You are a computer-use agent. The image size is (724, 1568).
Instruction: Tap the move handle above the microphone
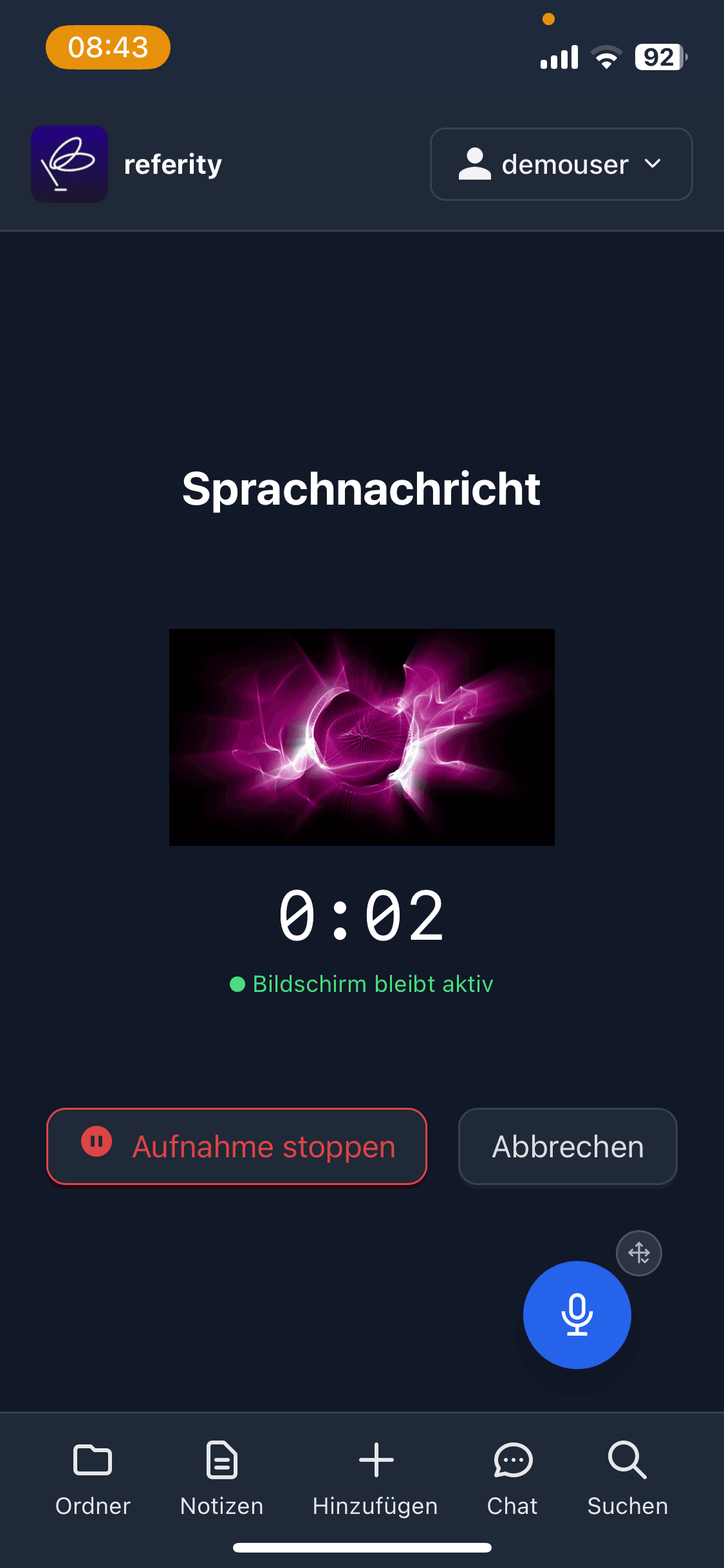point(638,1253)
